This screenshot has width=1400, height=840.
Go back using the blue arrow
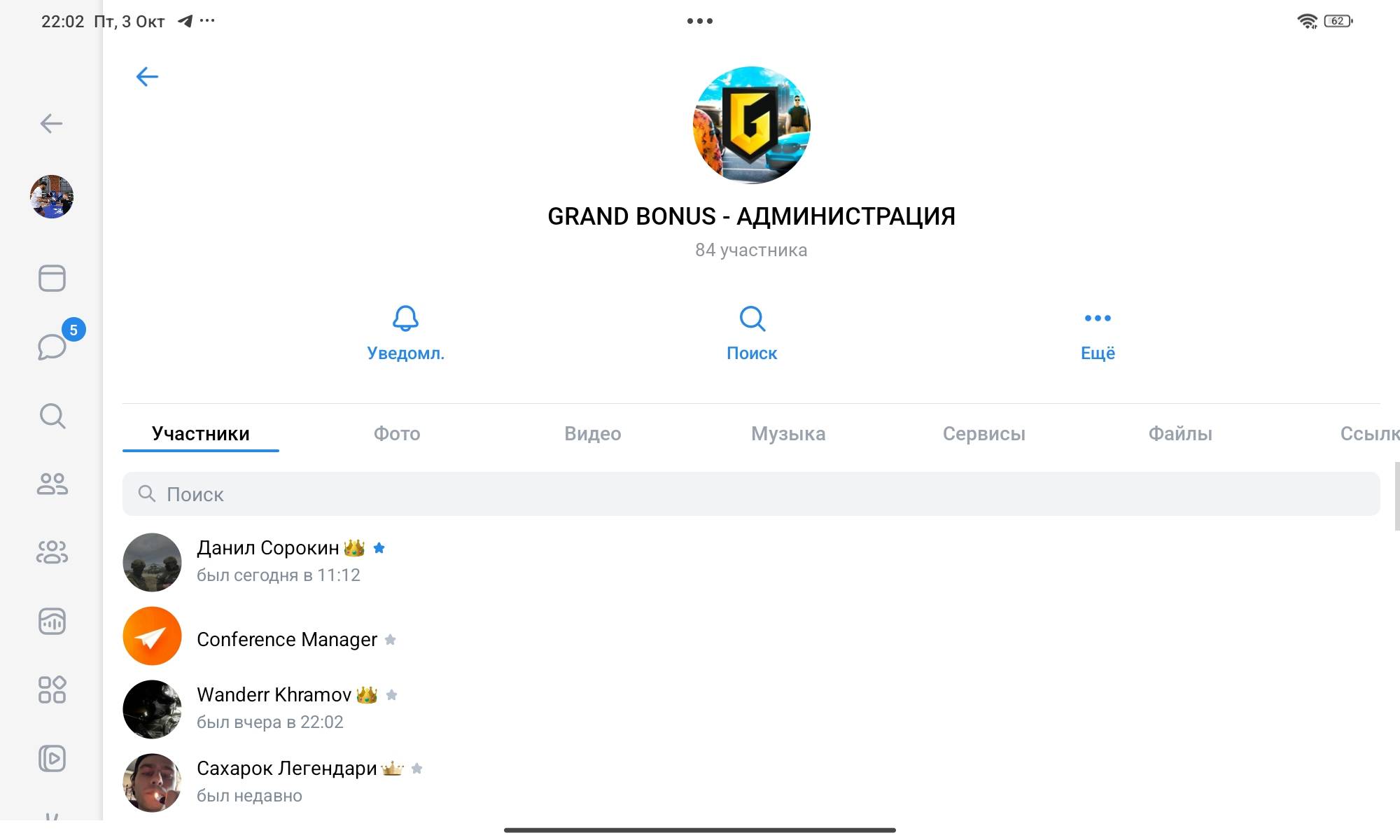point(147,76)
